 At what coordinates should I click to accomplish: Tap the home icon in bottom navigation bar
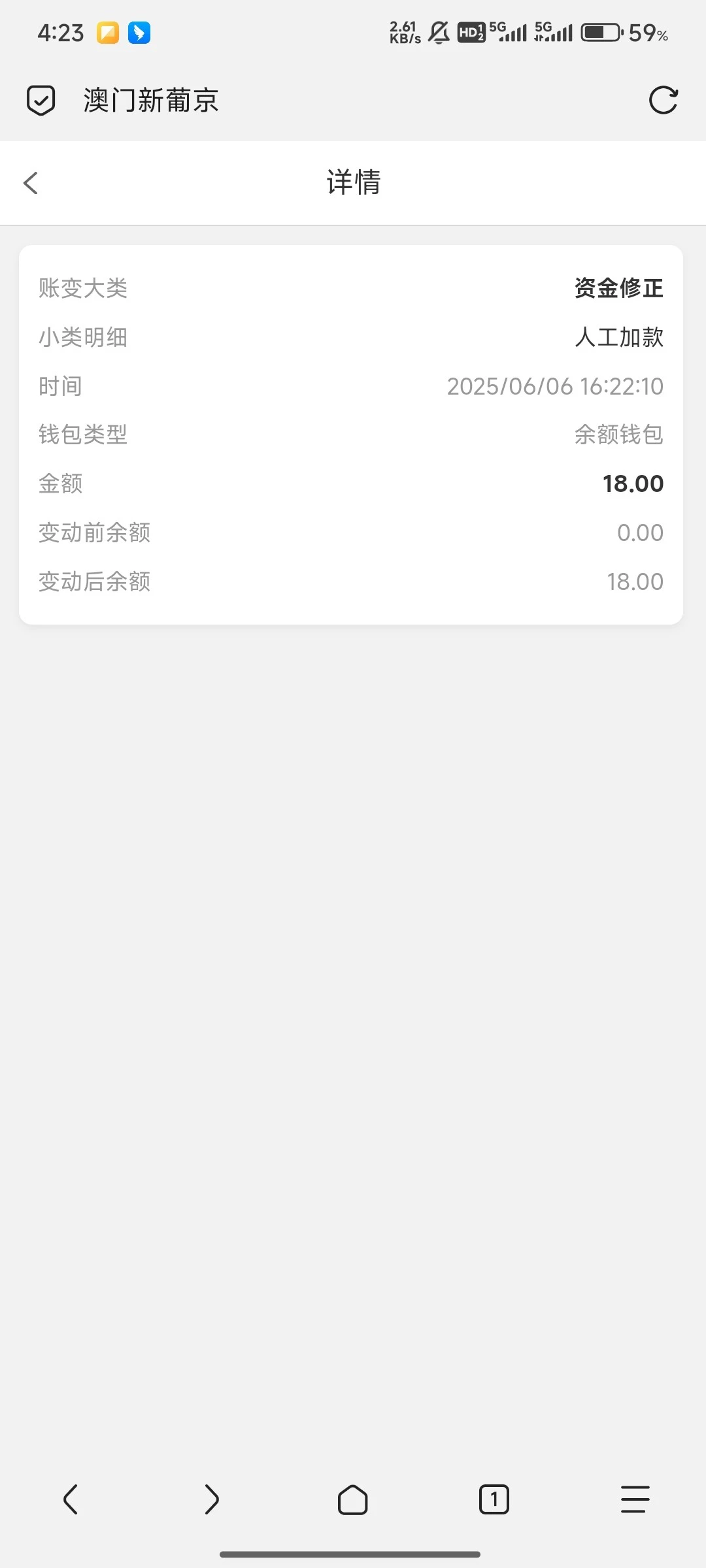pyautogui.click(x=352, y=1499)
